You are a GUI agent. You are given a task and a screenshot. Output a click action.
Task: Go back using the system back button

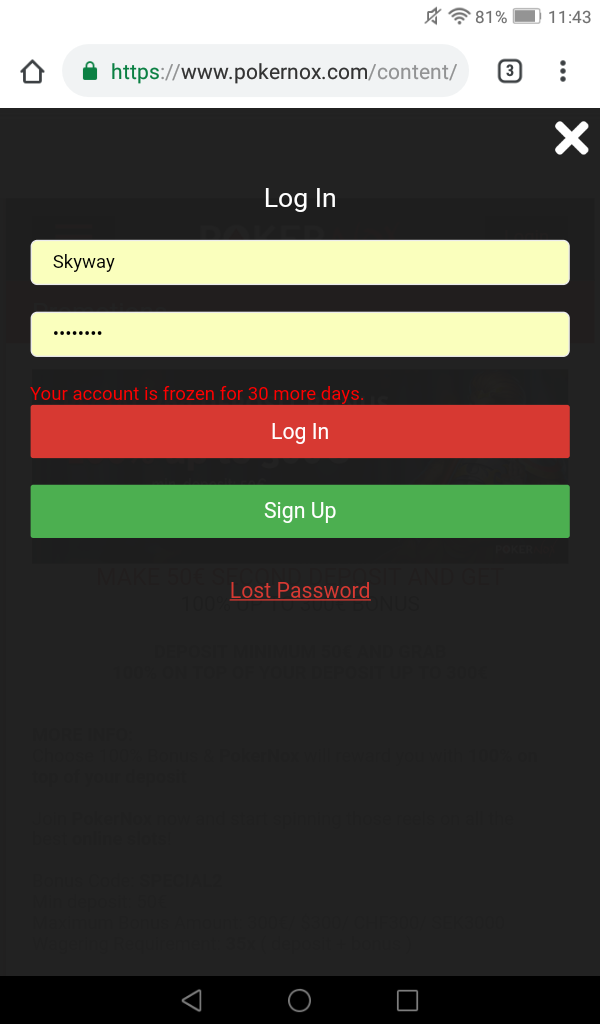pyautogui.click(x=192, y=1000)
